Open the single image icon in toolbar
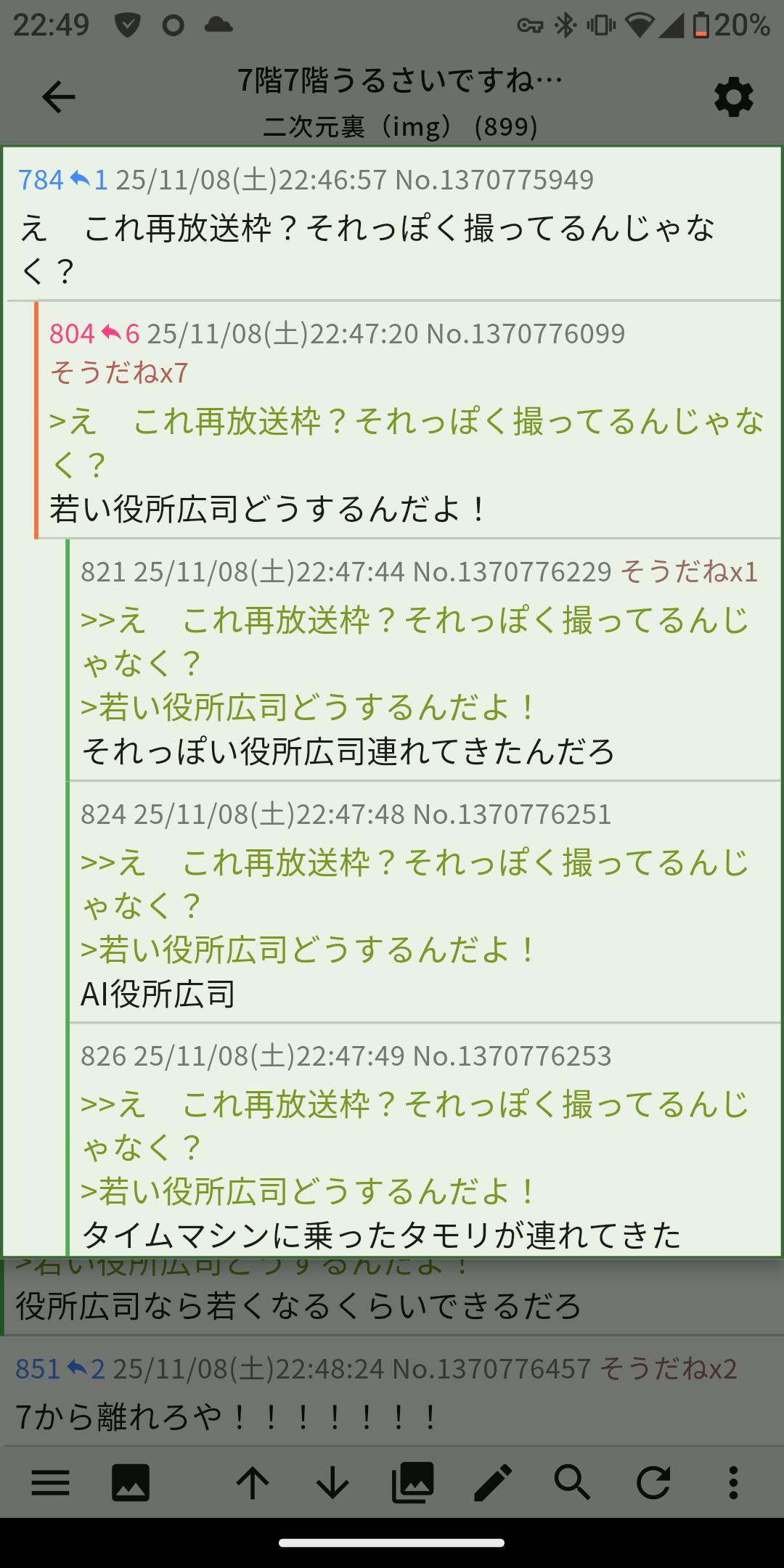This screenshot has height=1568, width=784. (x=131, y=1482)
